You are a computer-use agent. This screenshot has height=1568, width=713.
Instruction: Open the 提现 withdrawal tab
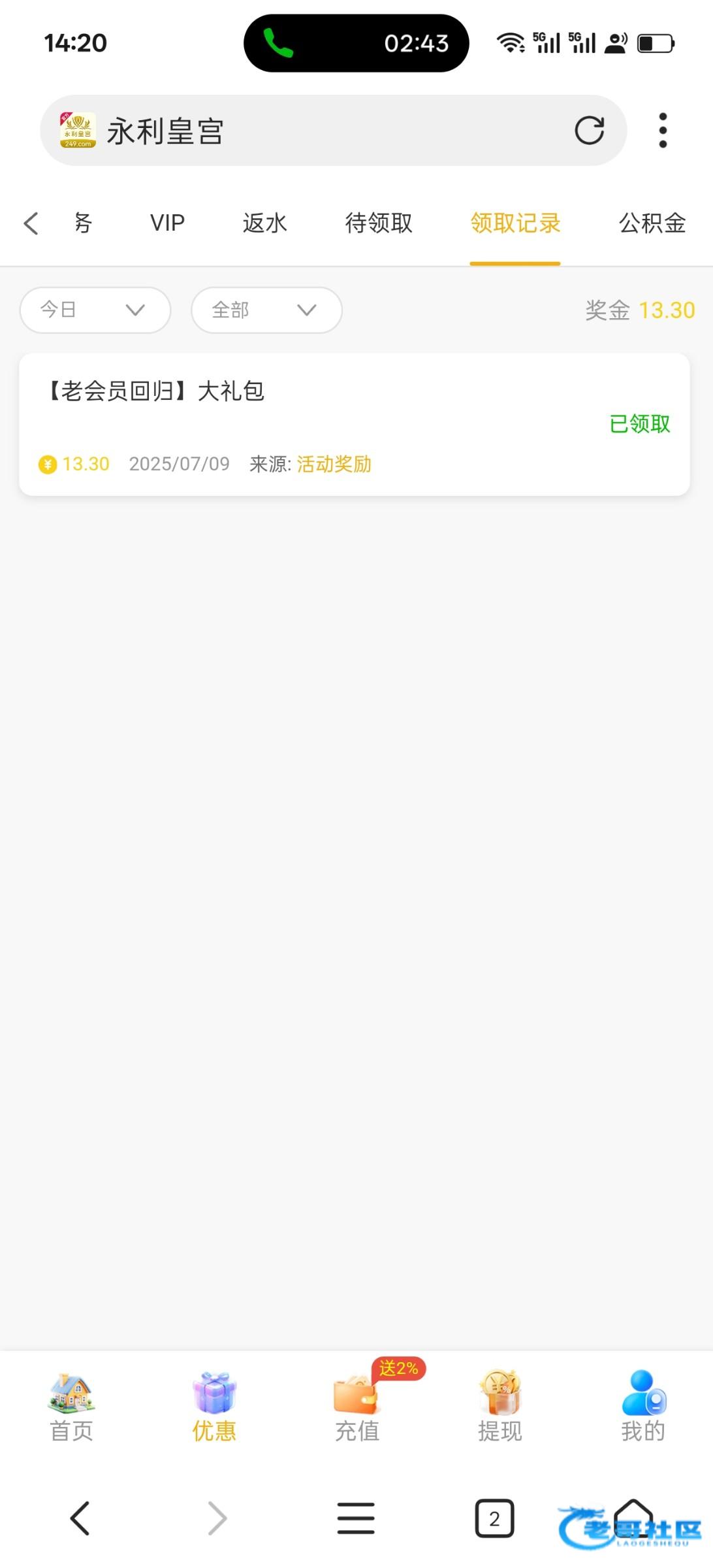500,1407
